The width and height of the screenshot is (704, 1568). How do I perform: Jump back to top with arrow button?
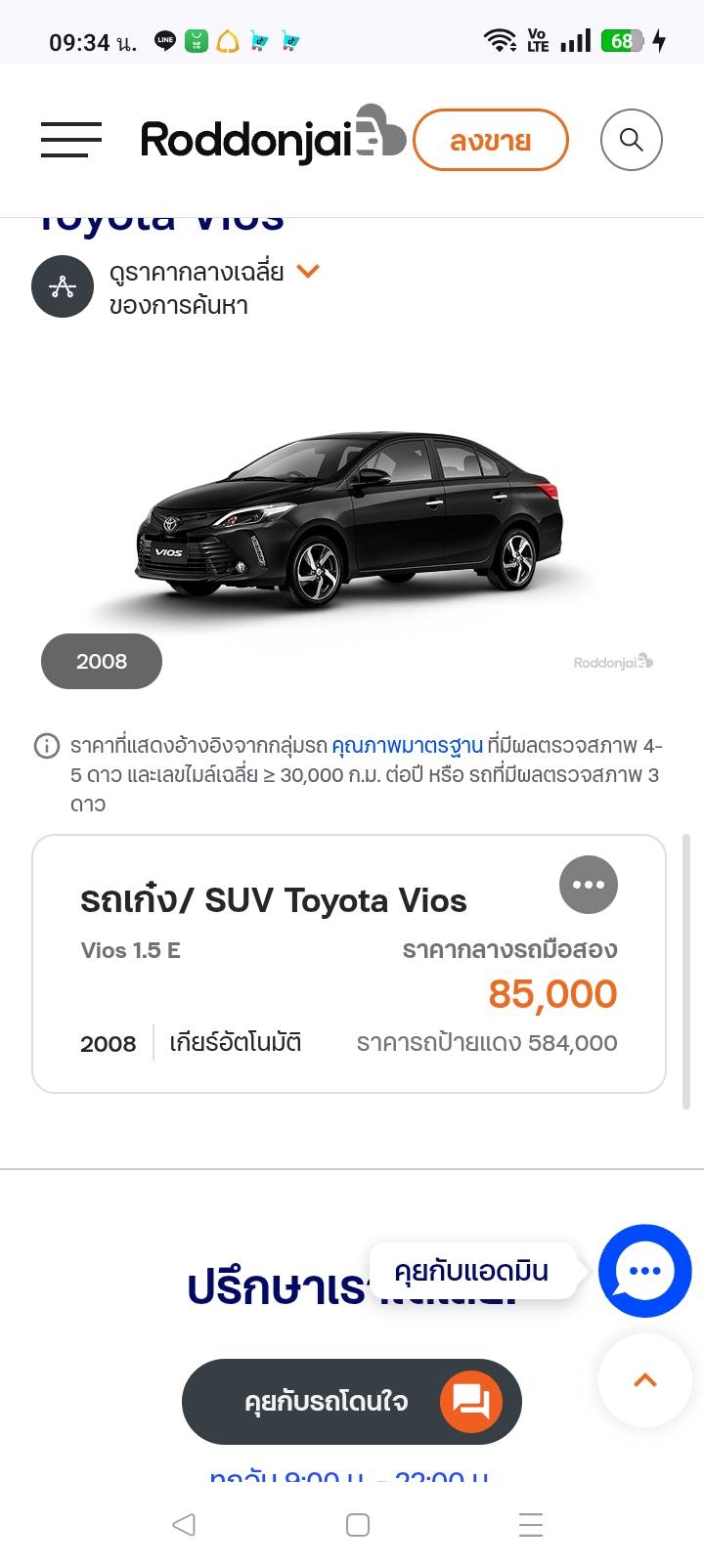coord(644,1380)
